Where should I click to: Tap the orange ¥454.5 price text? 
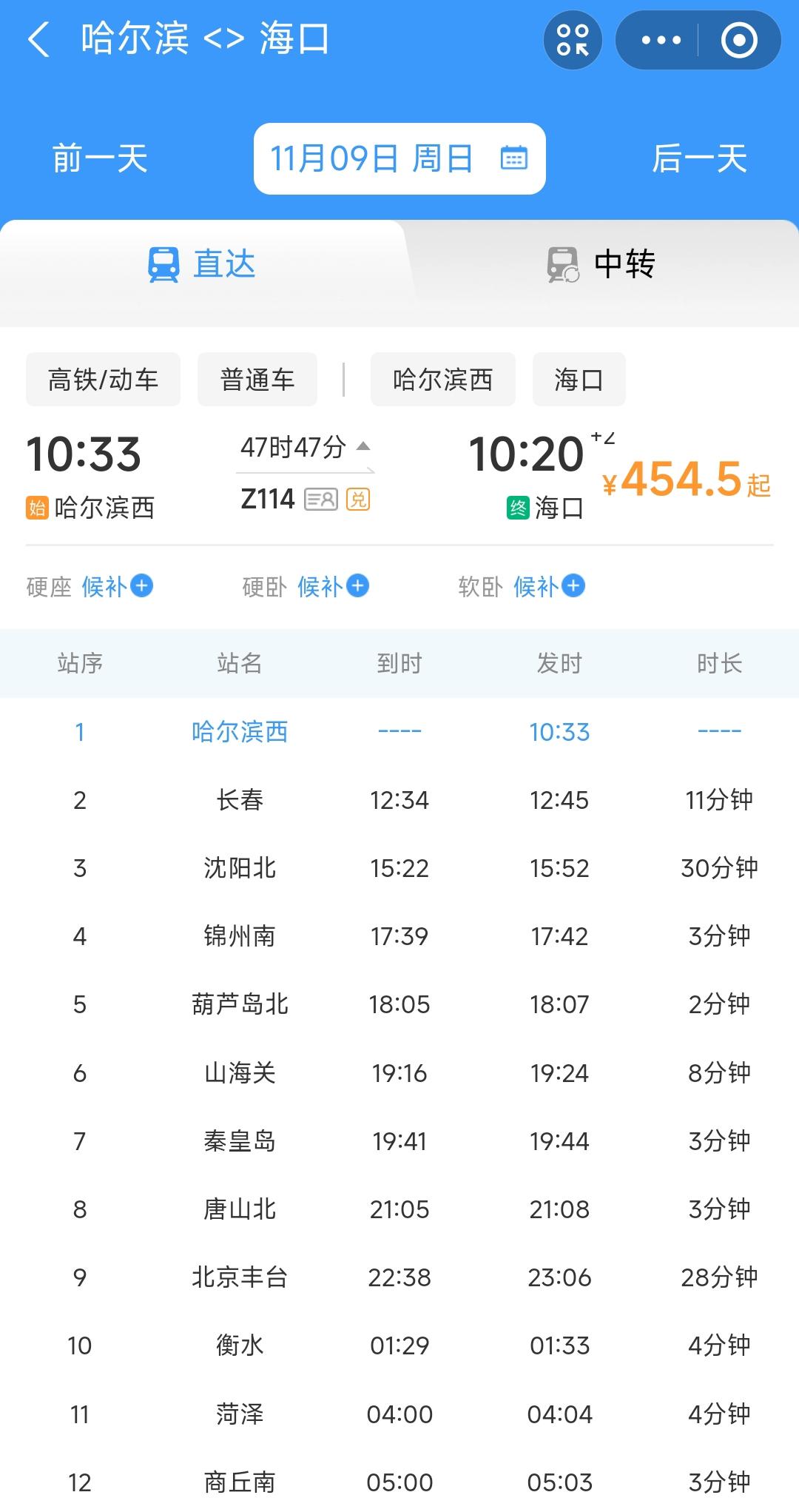pos(678,480)
